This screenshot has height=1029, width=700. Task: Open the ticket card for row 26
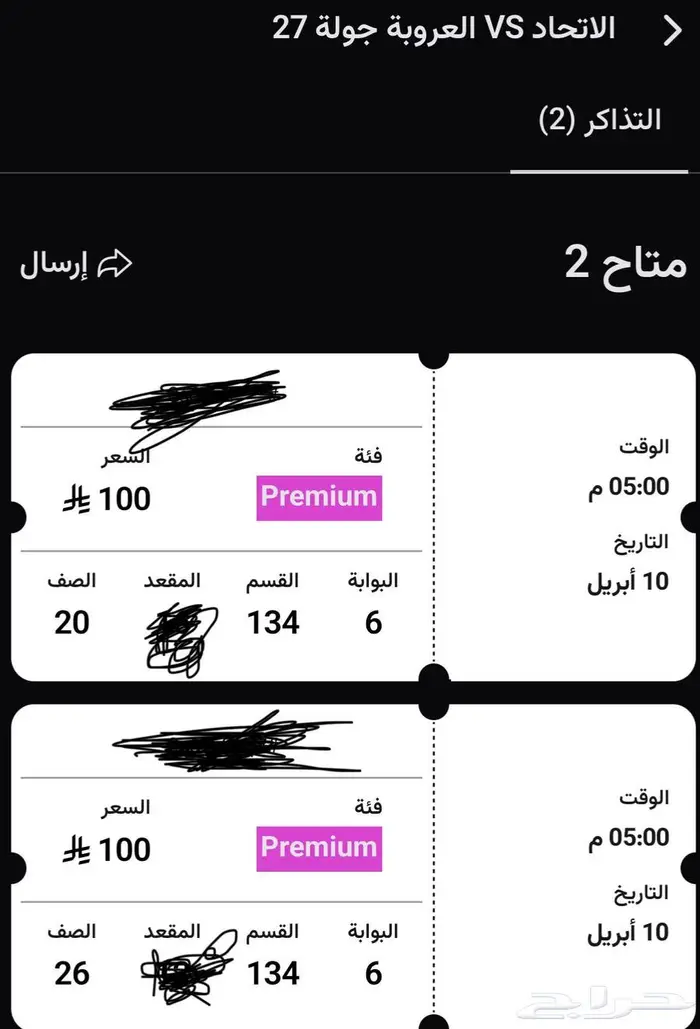354,866
